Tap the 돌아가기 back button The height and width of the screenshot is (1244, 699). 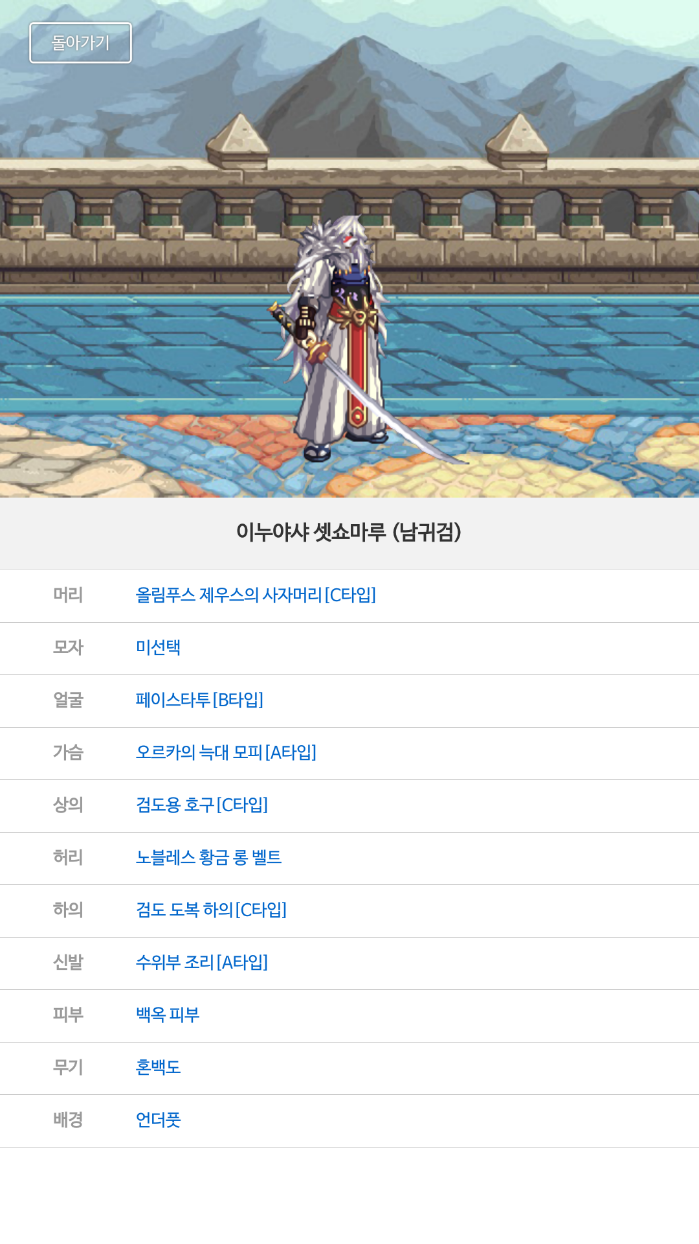pyautogui.click(x=80, y=43)
